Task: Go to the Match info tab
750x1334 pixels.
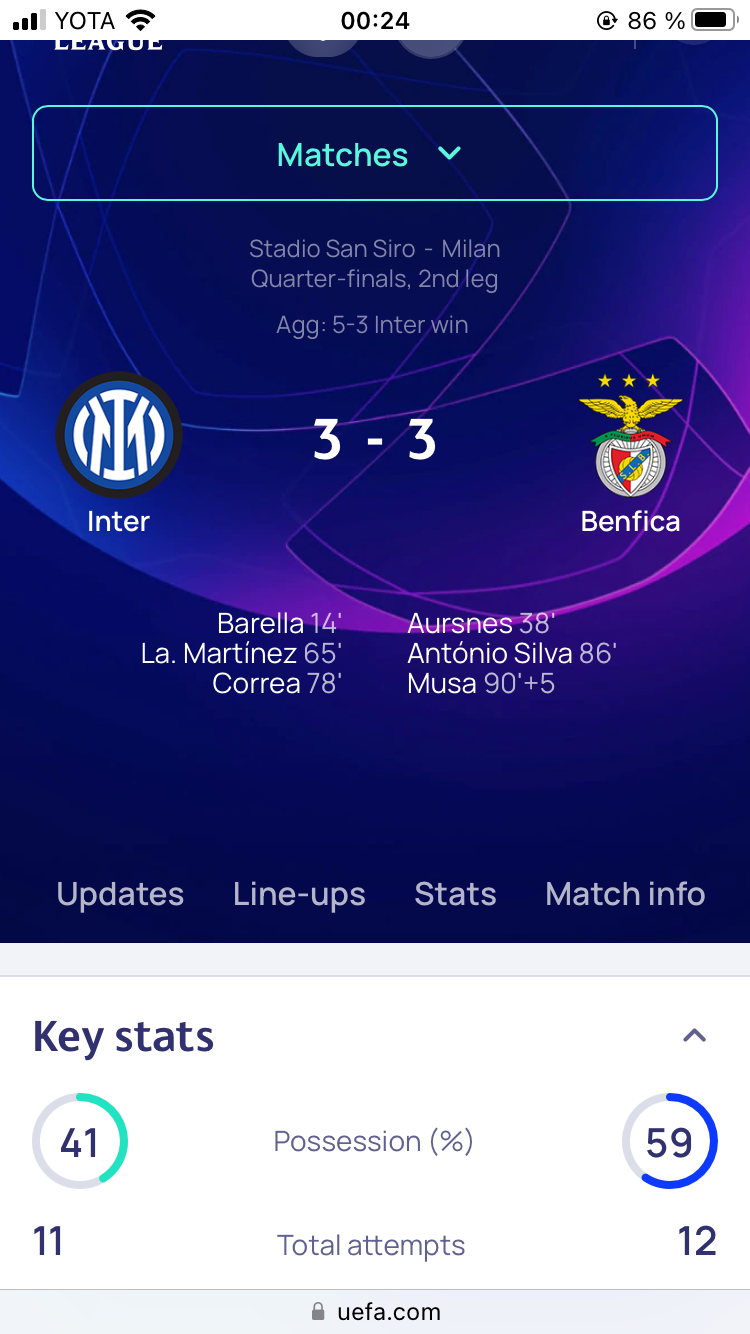Action: point(625,893)
